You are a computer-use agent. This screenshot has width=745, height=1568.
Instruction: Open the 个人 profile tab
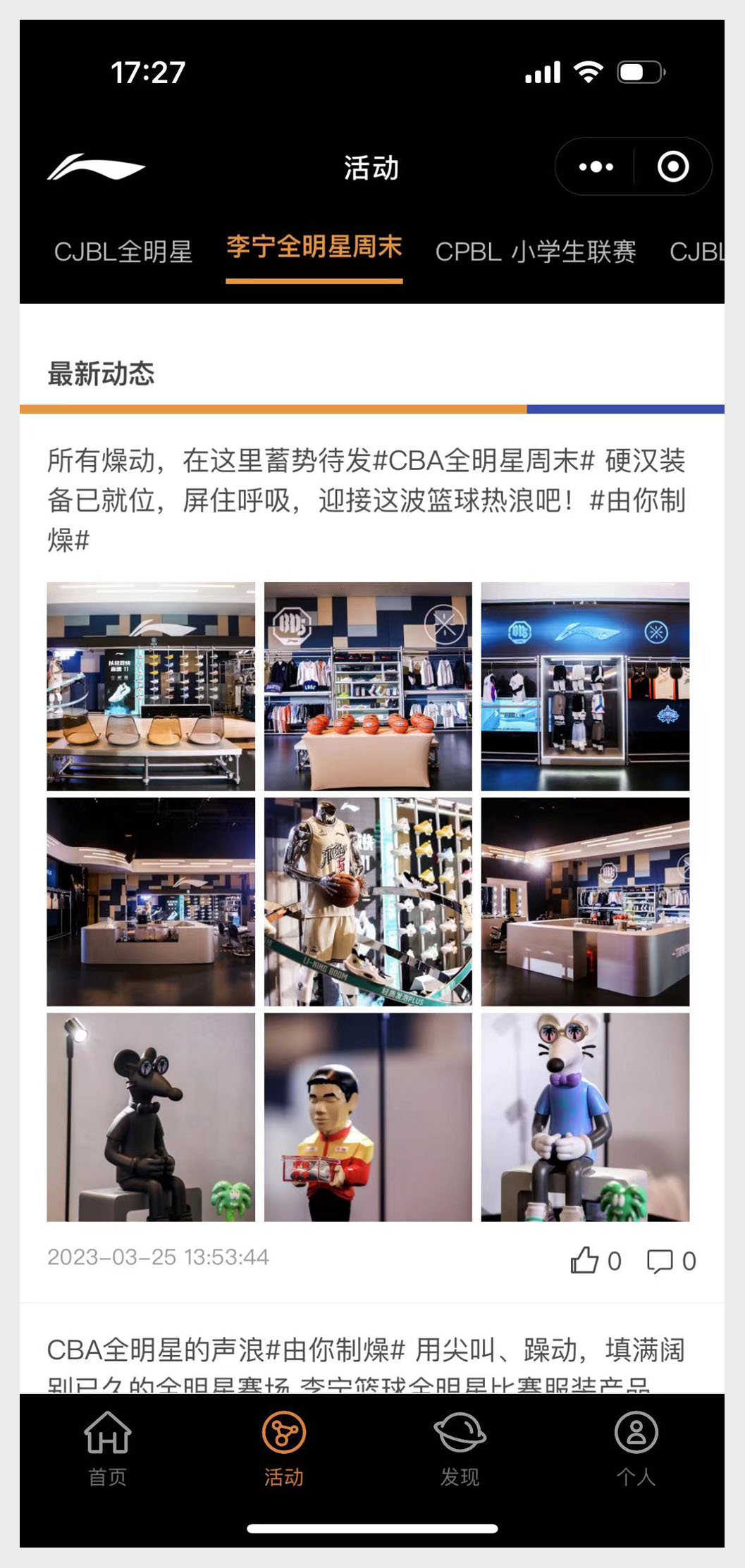(636, 1450)
